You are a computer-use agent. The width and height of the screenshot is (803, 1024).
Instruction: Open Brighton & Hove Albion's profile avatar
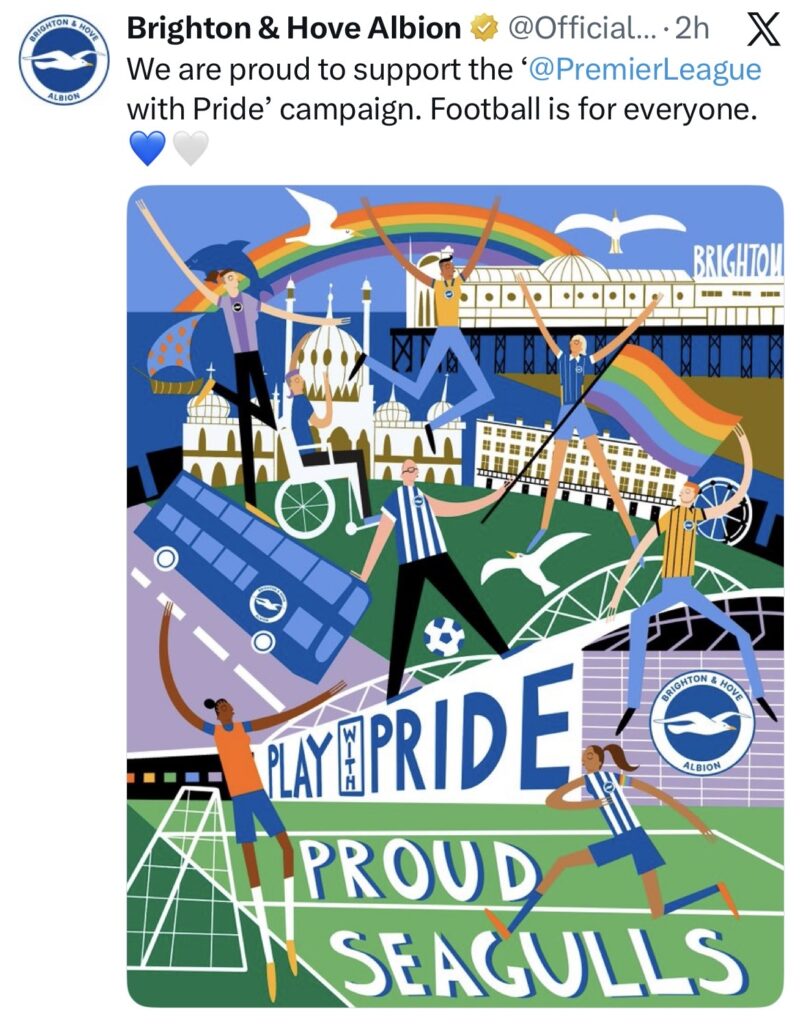64,59
